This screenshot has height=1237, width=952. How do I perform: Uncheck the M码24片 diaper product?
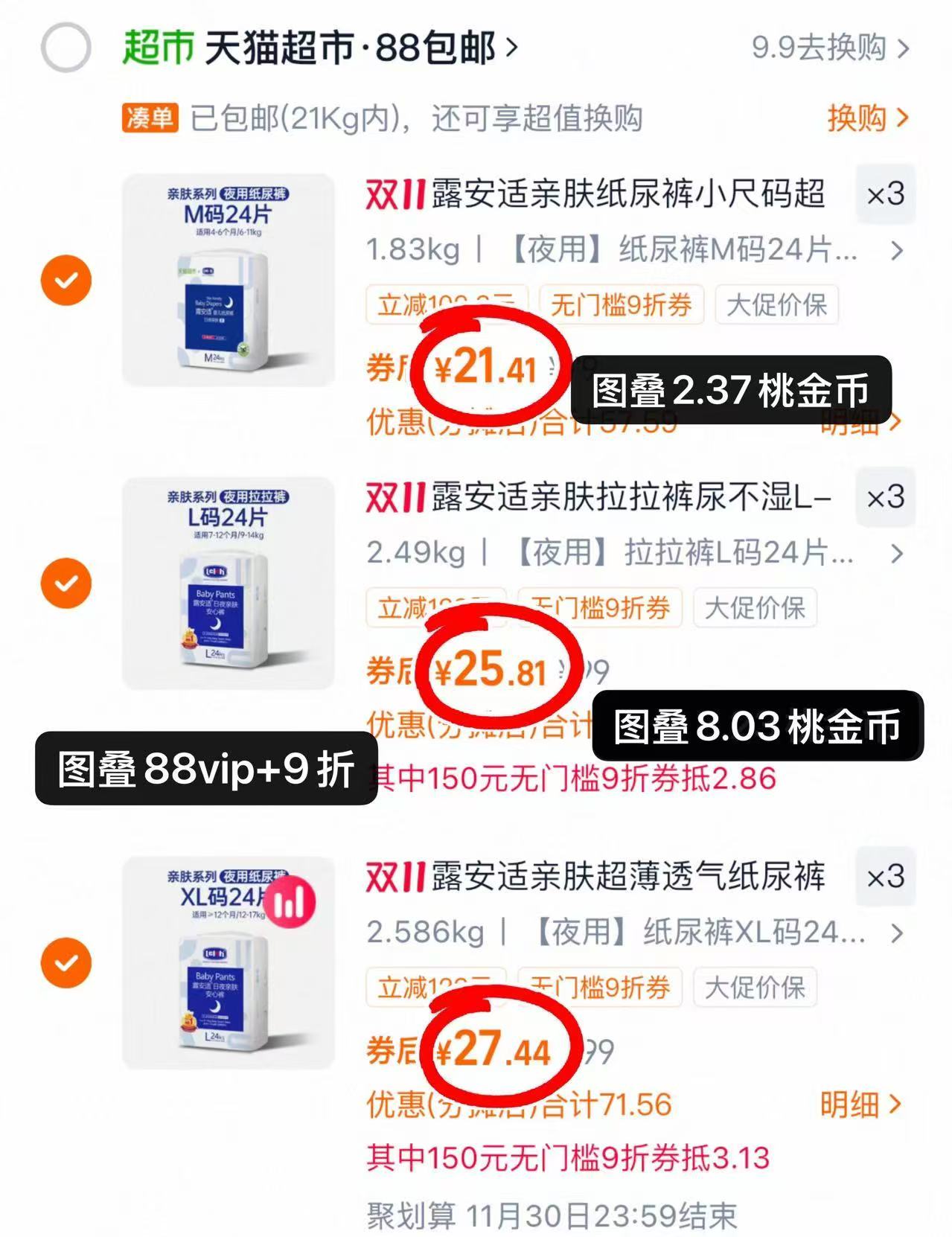(x=66, y=280)
